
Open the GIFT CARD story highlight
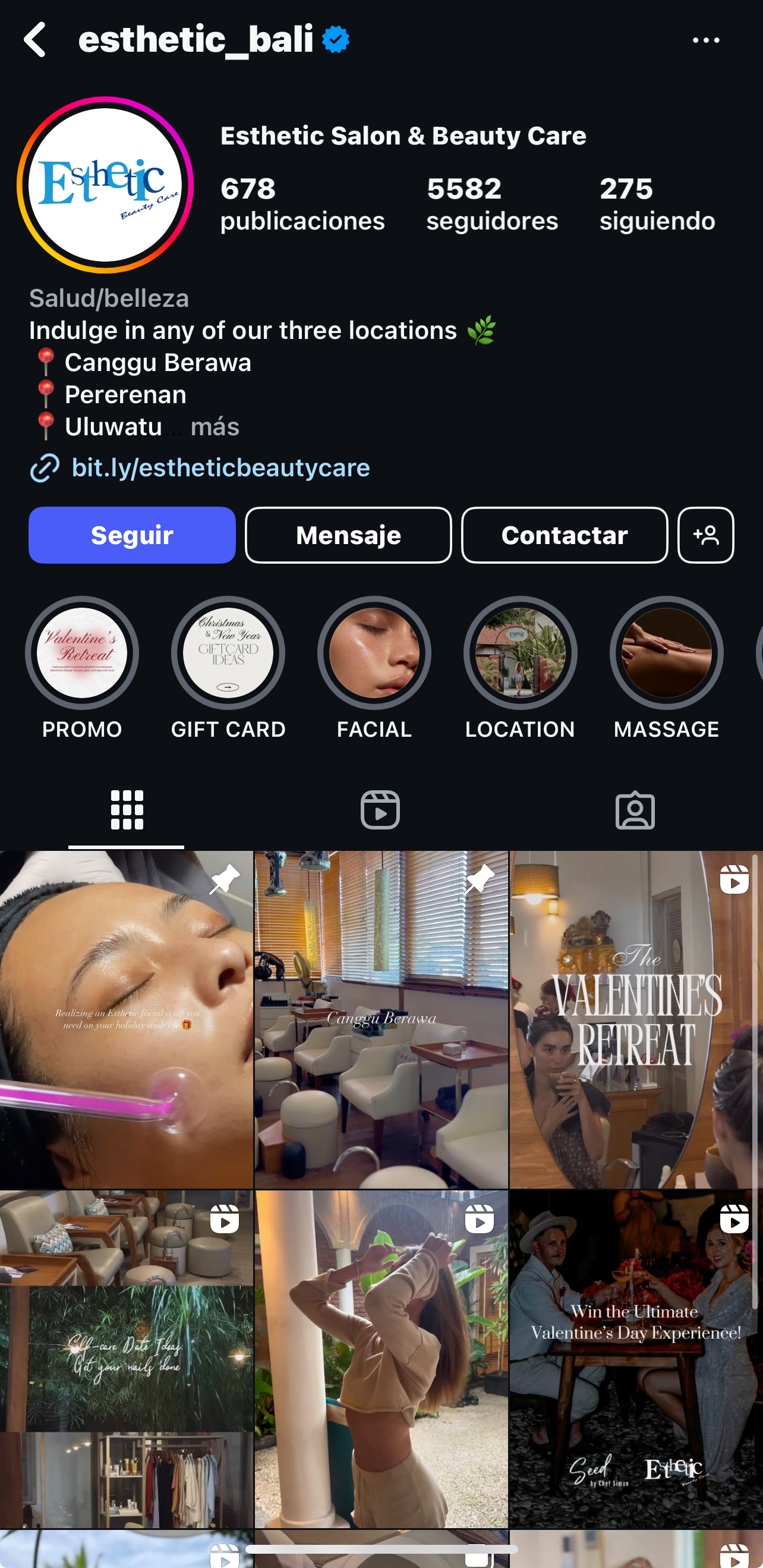point(228,653)
